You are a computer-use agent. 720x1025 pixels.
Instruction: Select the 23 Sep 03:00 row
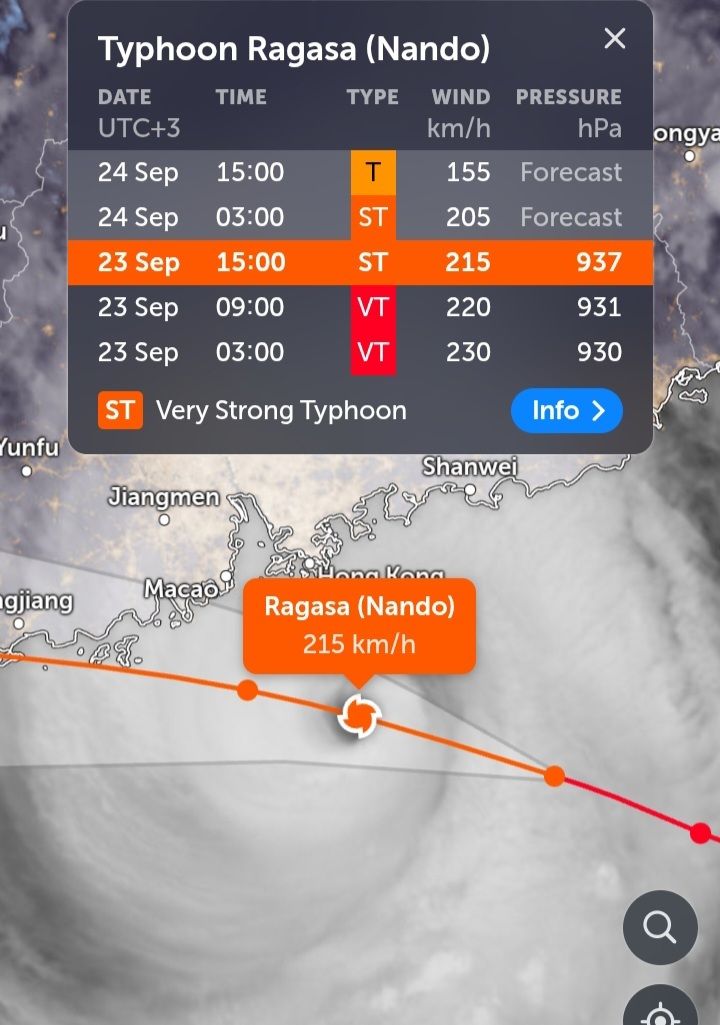coord(360,352)
